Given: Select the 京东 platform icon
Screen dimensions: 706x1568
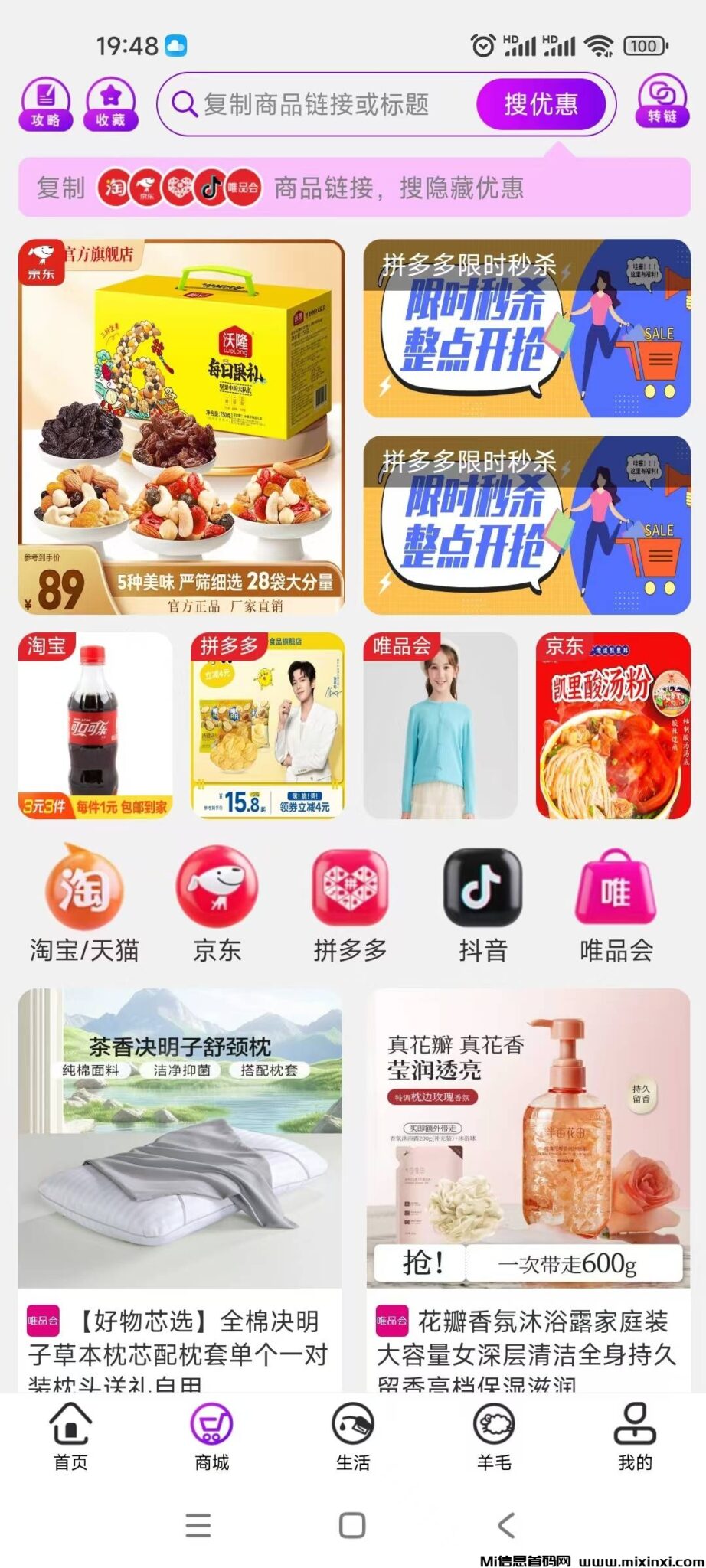Looking at the screenshot, I should (x=217, y=903).
